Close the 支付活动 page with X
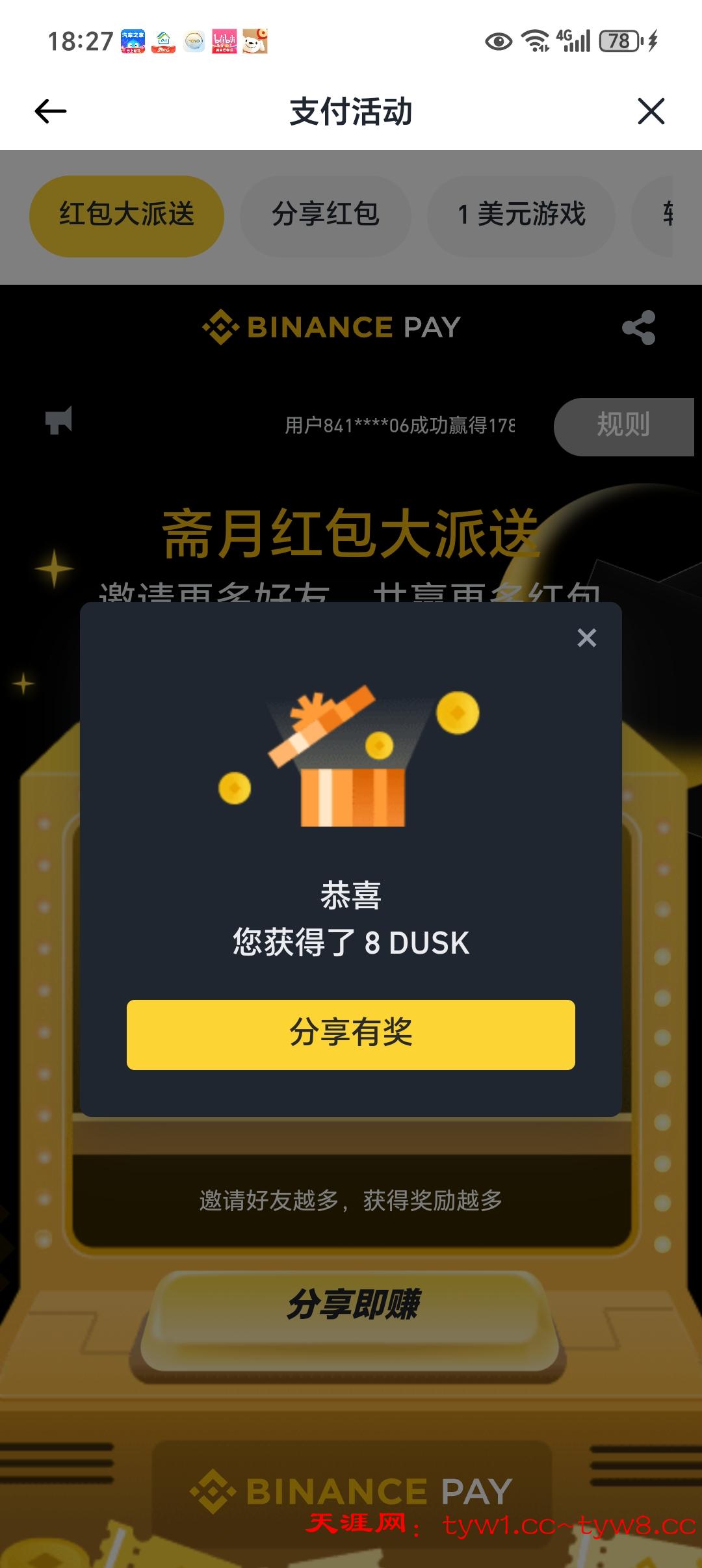This screenshot has height=1568, width=702. (651, 111)
